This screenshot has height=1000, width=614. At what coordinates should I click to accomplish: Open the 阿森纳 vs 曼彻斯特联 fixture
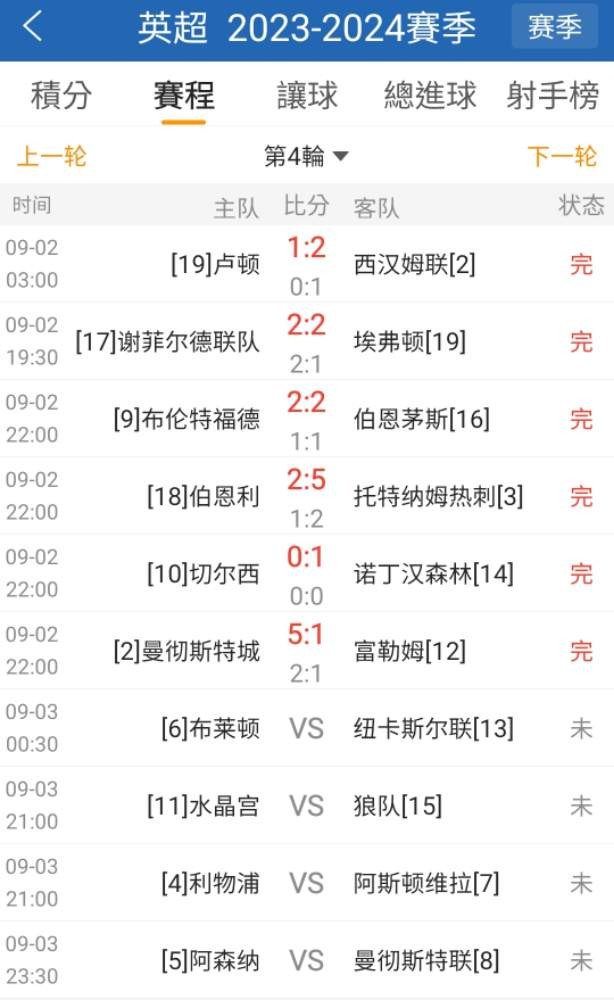click(307, 960)
